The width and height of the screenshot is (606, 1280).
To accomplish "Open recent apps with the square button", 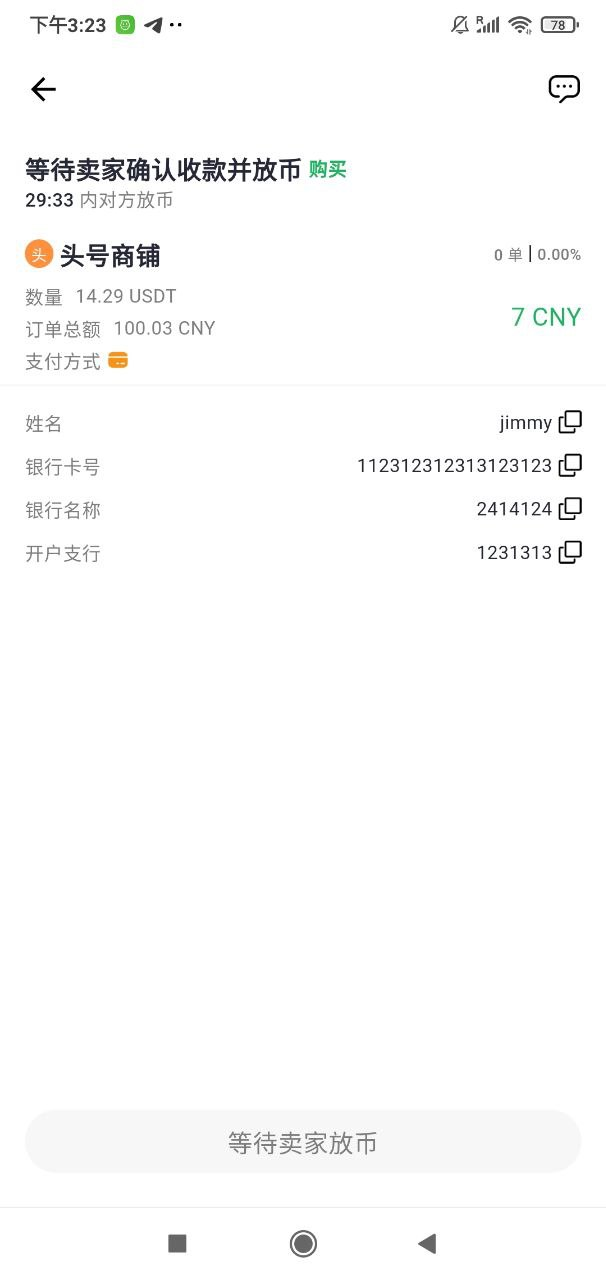I will point(177,1243).
